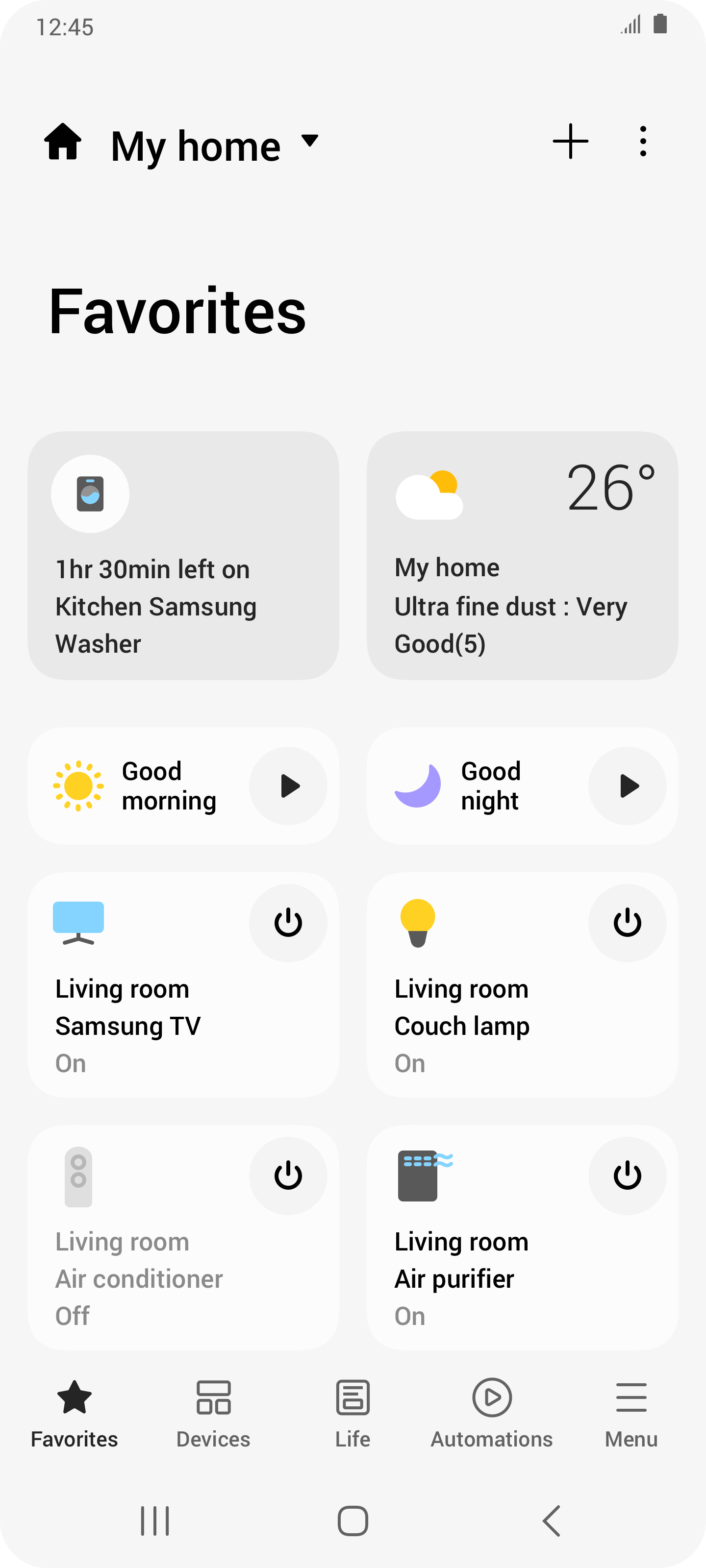Screen dimensions: 706x1568
Task: Expand the My home location dropdown
Action: (x=214, y=146)
